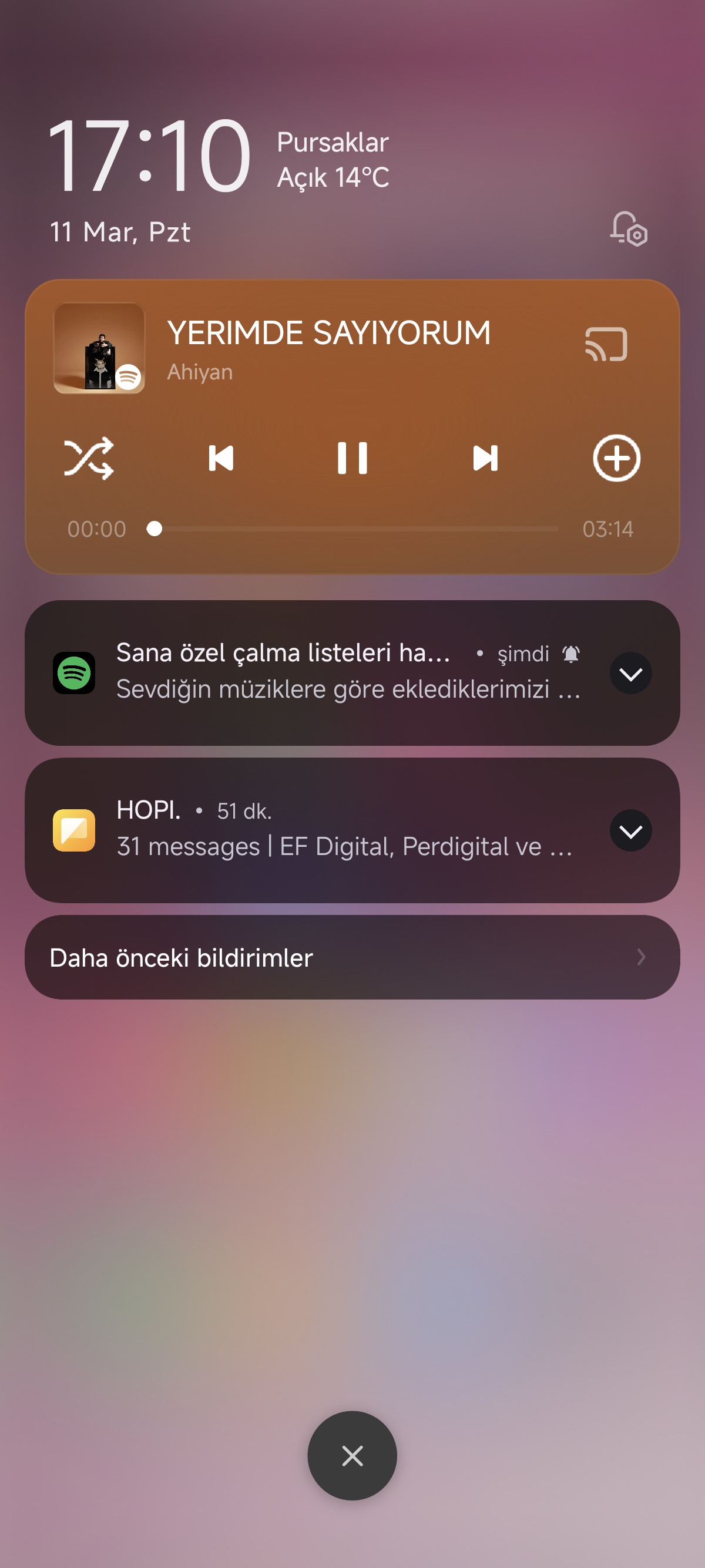Tap the playback progress bar
The height and width of the screenshot is (1568, 705).
(352, 529)
